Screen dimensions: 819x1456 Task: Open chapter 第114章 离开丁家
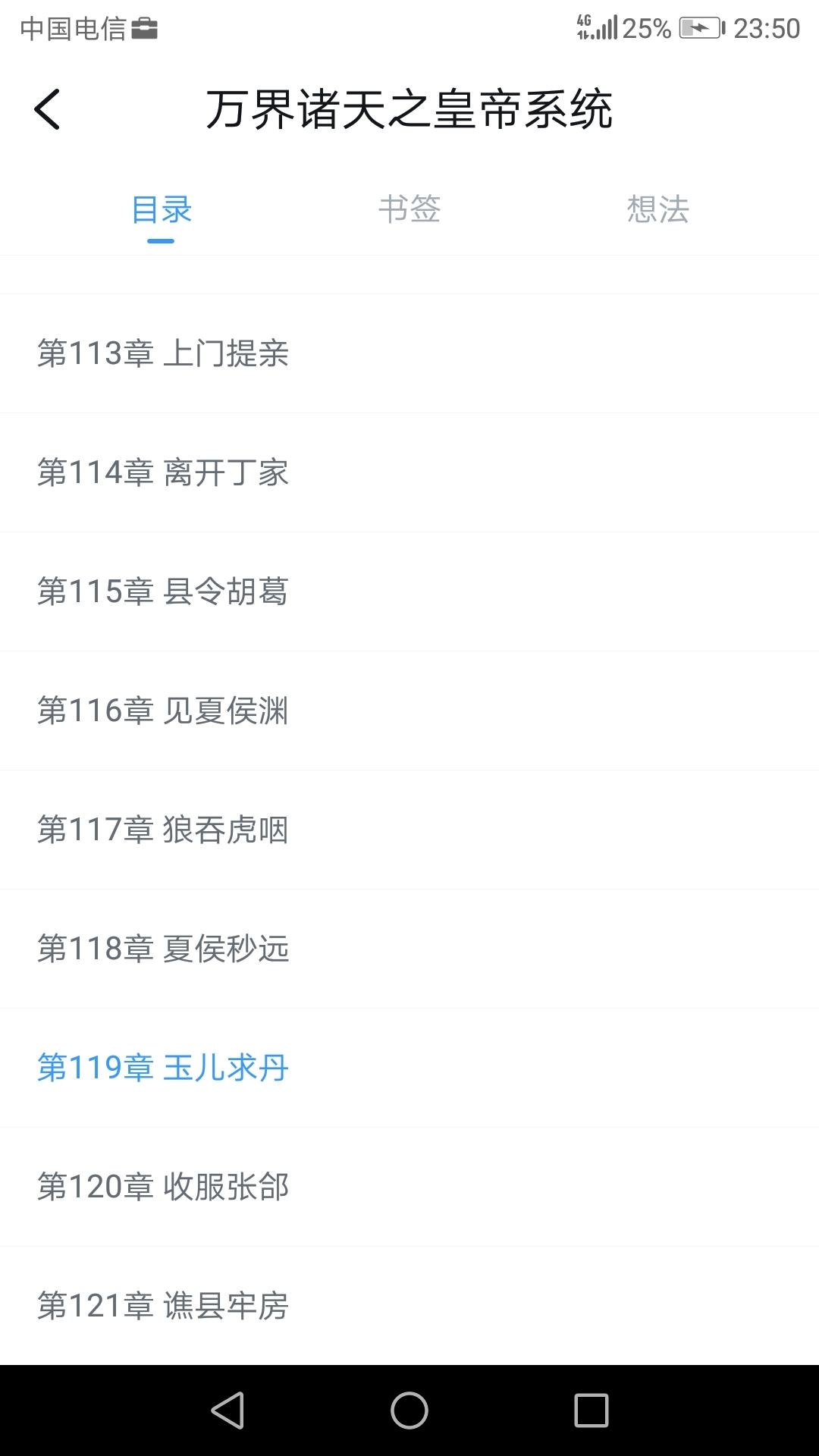409,472
